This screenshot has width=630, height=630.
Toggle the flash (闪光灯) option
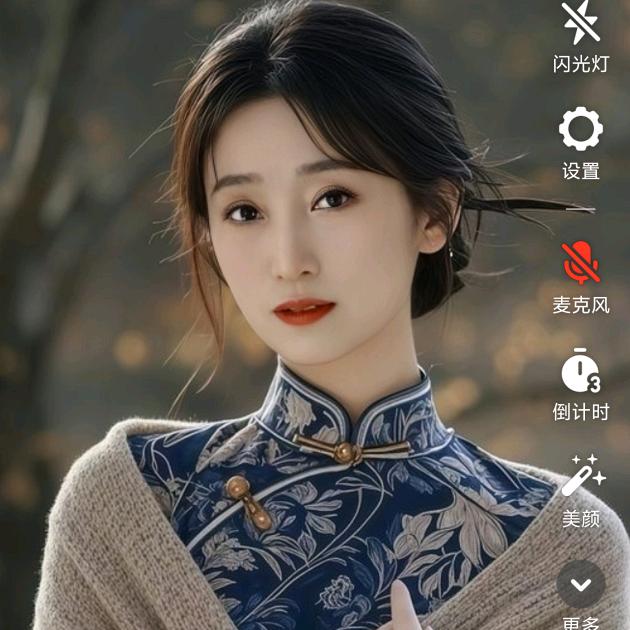coord(581,22)
